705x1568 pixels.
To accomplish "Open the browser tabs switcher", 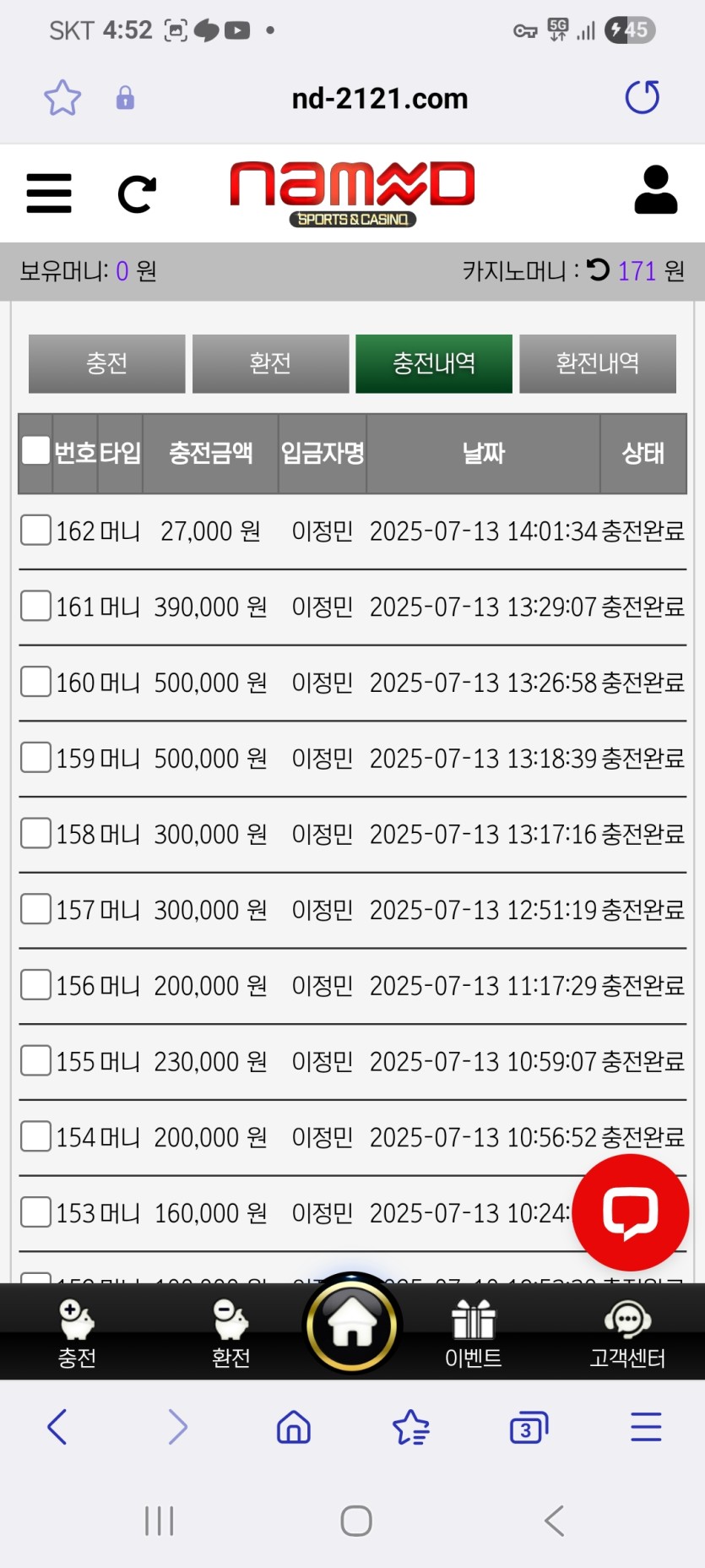I will [529, 1428].
